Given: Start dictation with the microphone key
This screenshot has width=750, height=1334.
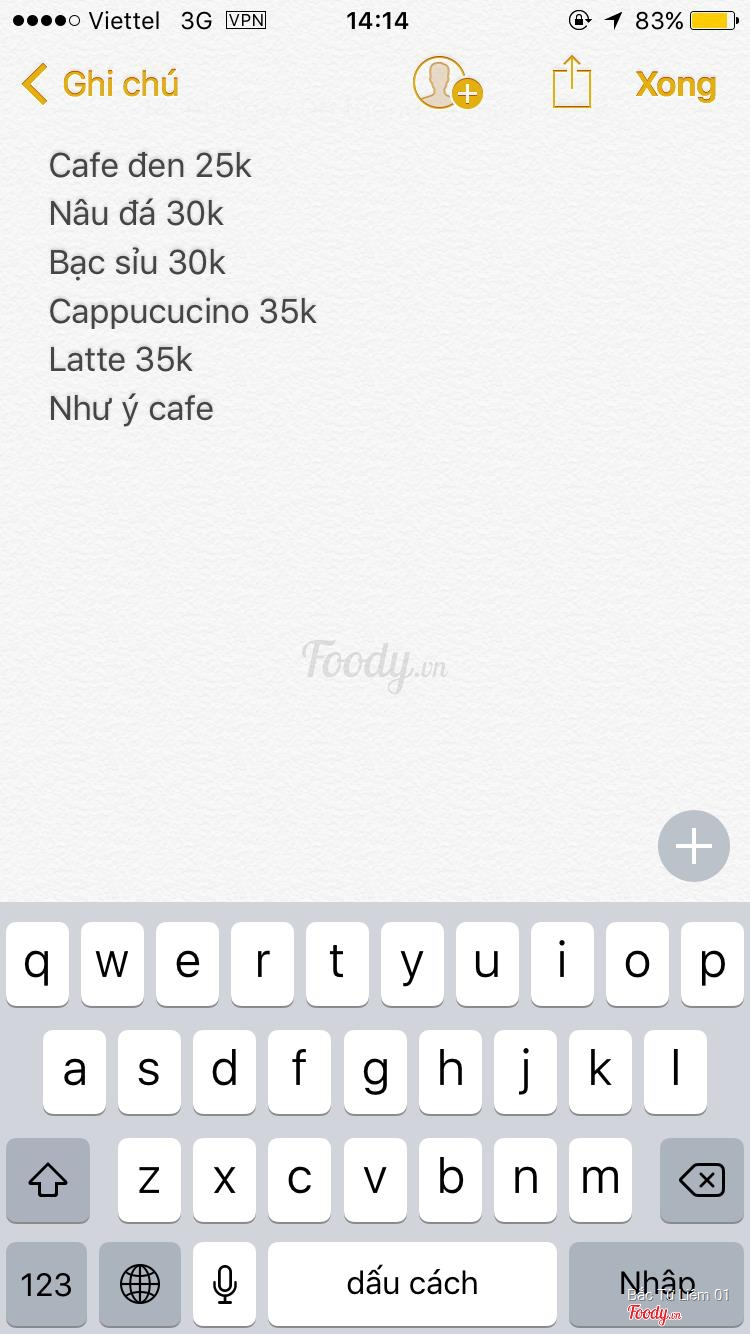Looking at the screenshot, I should 224,1284.
